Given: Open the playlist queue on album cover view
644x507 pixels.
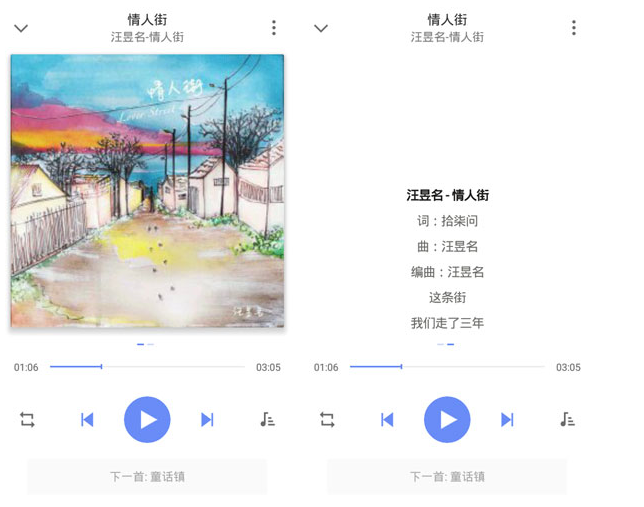Looking at the screenshot, I should point(267,419).
